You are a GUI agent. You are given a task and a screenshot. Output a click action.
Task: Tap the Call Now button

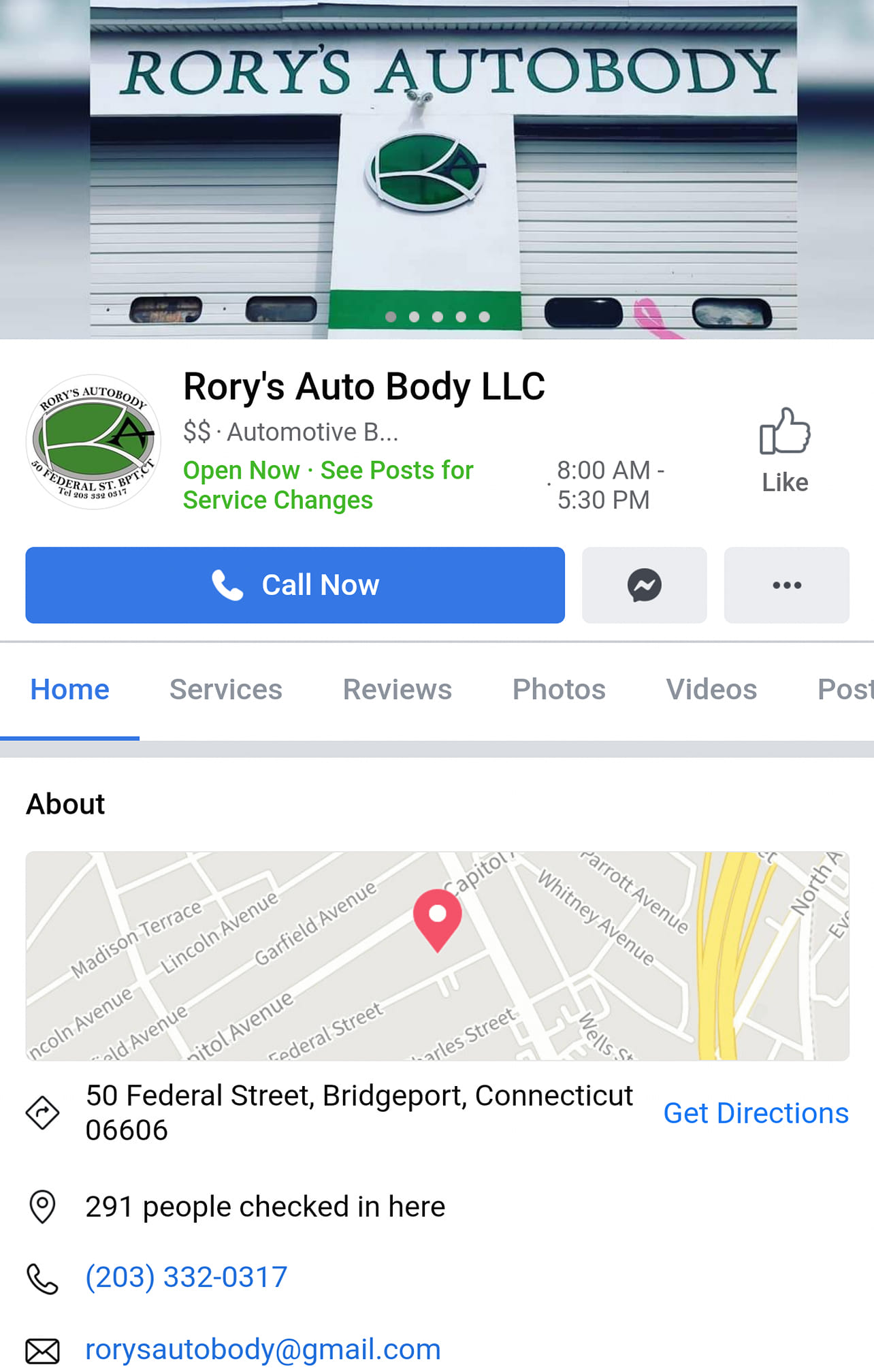(295, 585)
